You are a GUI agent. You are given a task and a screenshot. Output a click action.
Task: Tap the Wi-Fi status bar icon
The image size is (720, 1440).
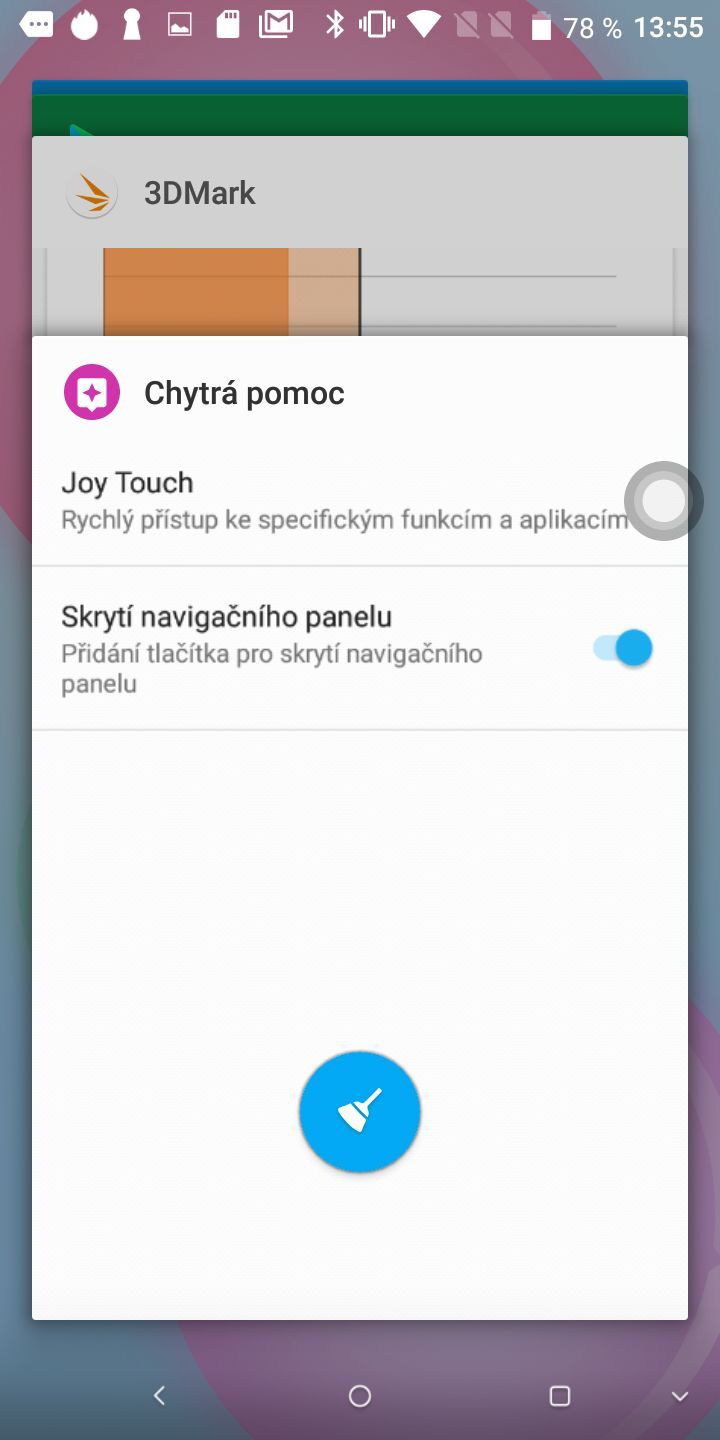424,24
